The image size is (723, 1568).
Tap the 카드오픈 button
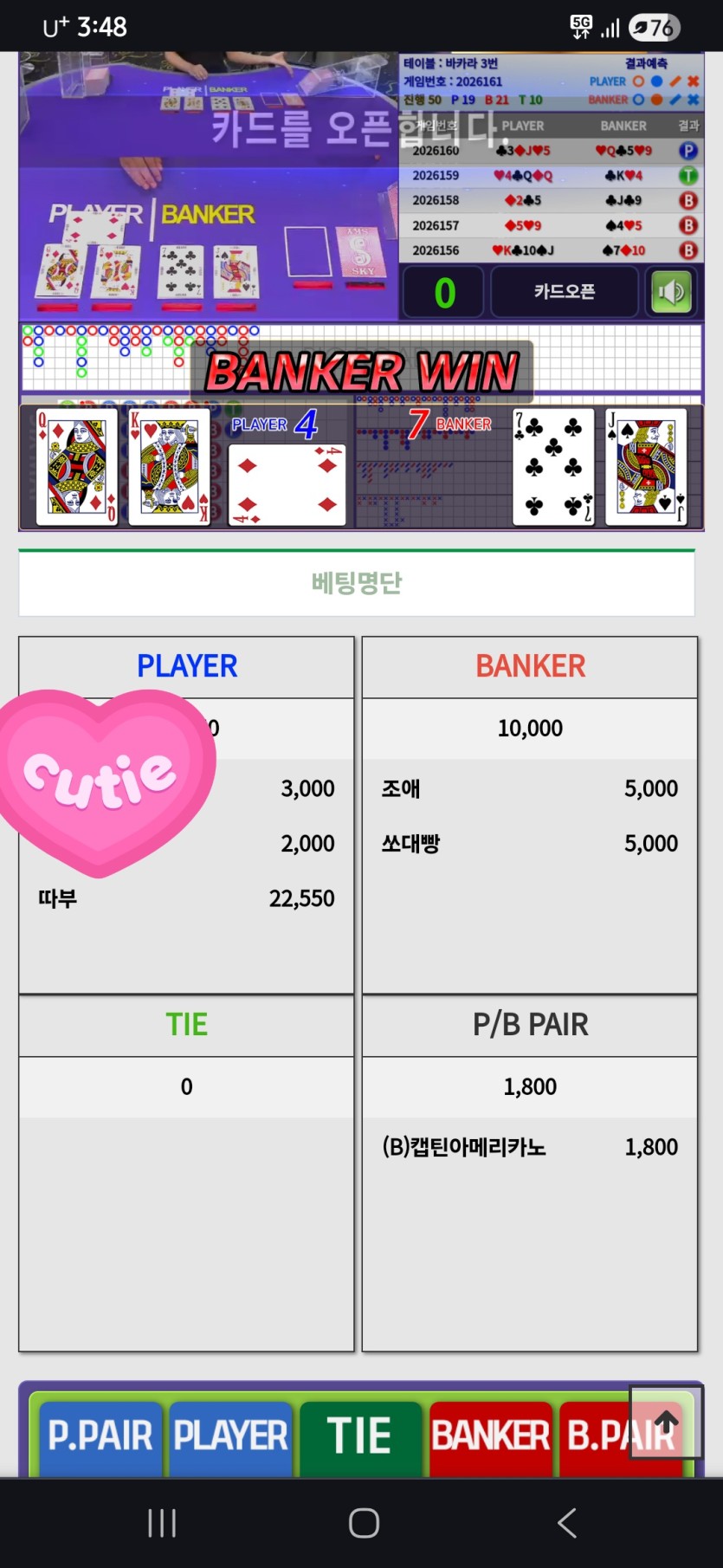pyautogui.click(x=564, y=292)
